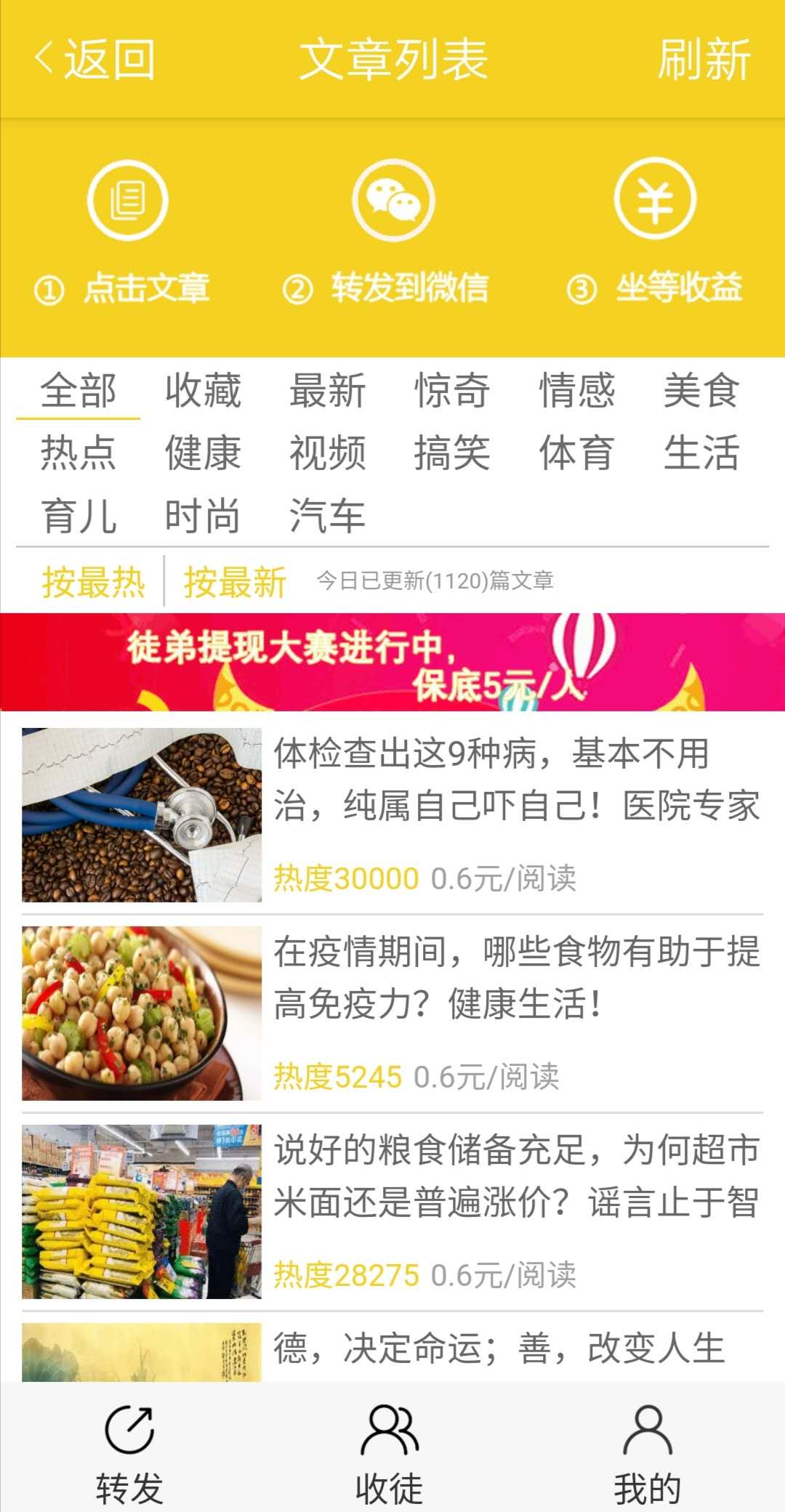The image size is (785, 1512).
Task: Select the 收藏 category
Action: pos(203,390)
